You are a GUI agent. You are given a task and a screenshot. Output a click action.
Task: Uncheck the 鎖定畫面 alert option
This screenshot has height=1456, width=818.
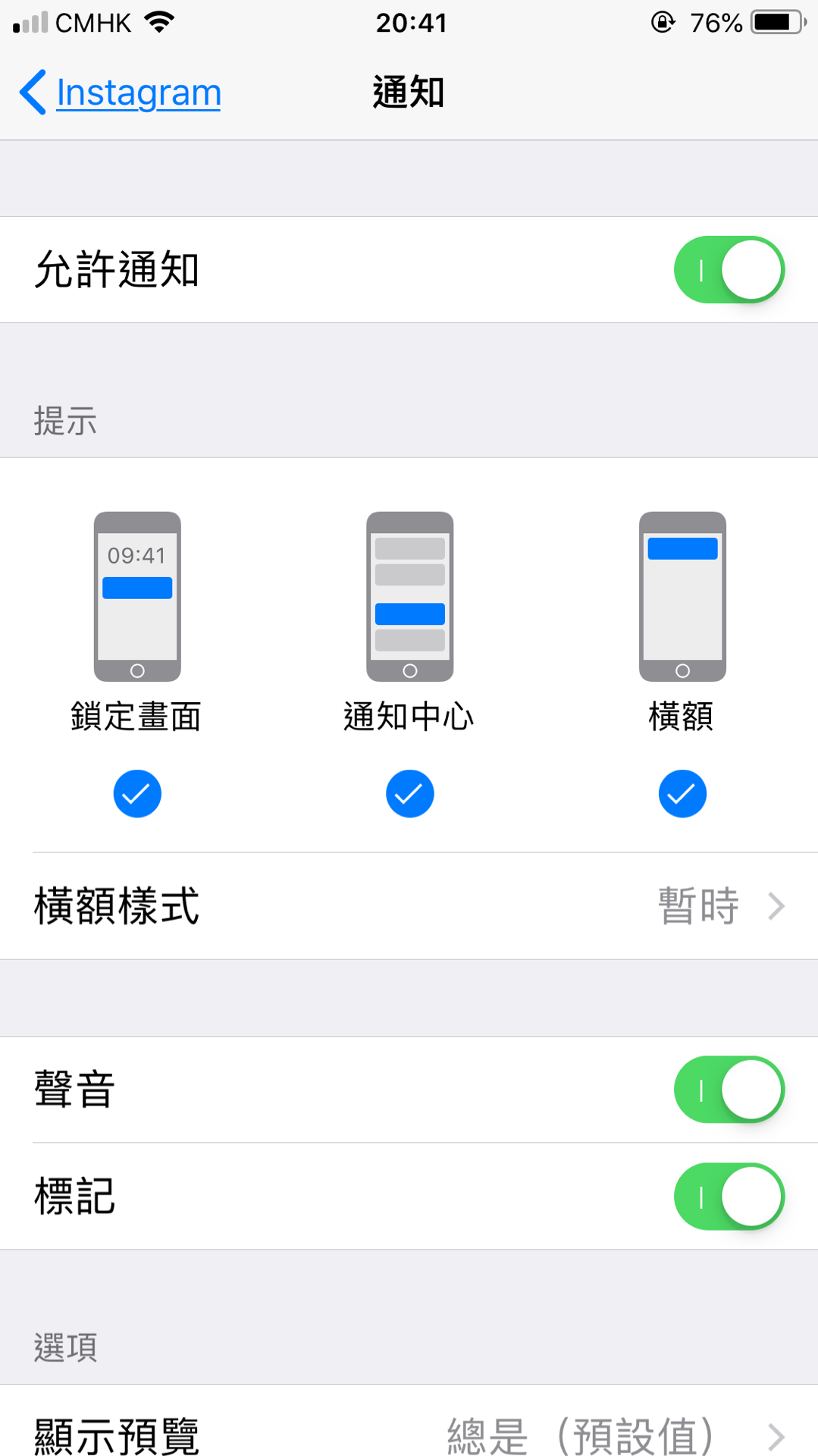[x=137, y=794]
